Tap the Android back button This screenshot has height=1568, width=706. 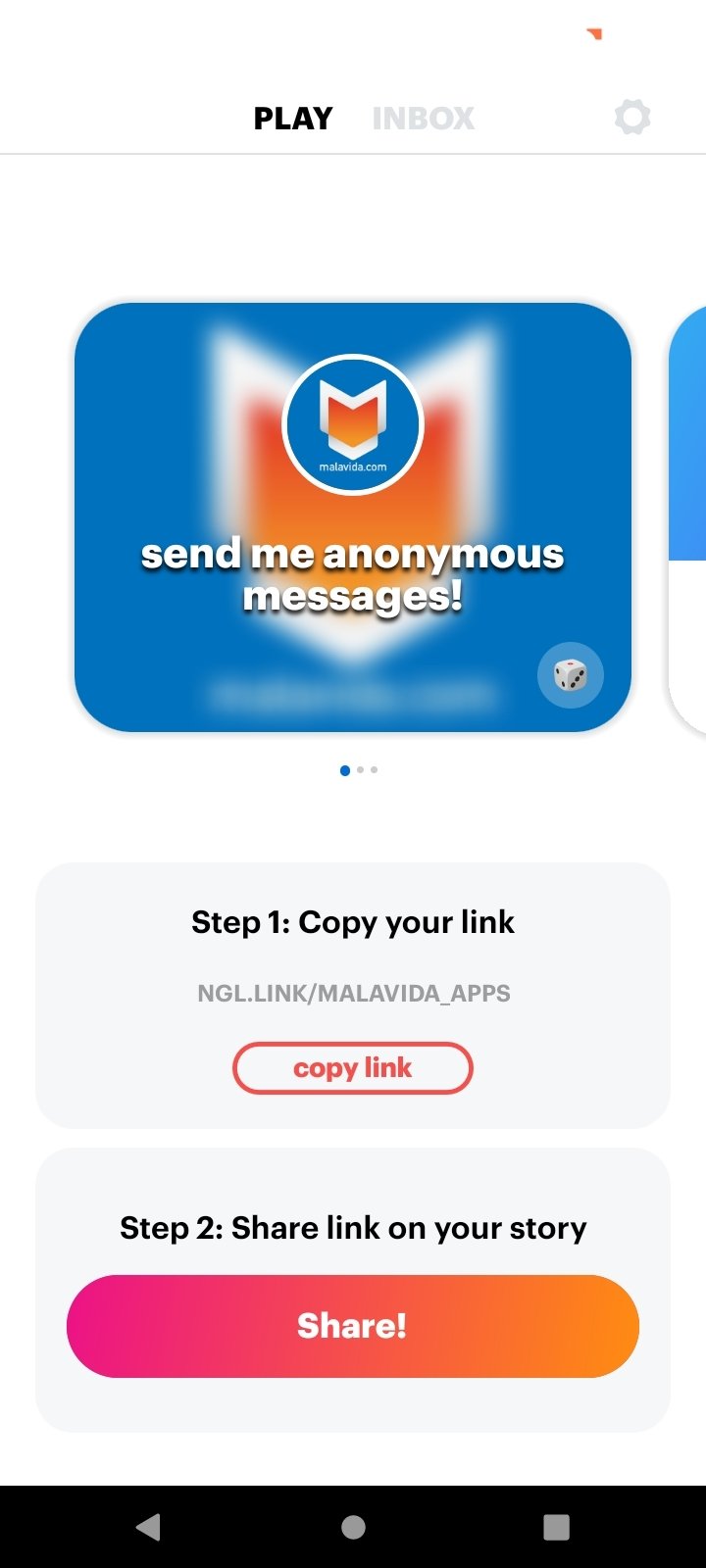coord(149,1527)
